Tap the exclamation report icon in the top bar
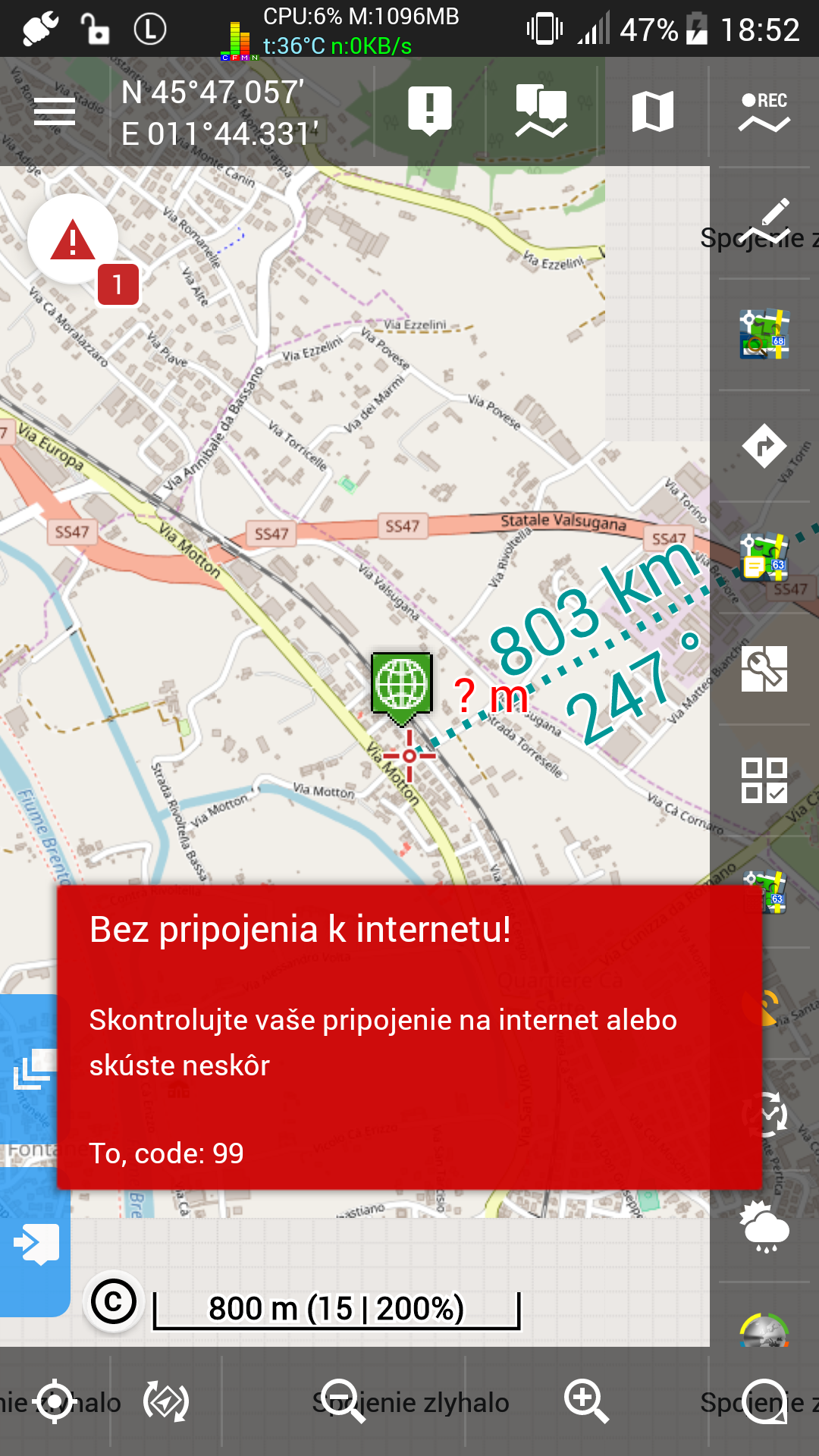819x1456 pixels. tap(430, 111)
